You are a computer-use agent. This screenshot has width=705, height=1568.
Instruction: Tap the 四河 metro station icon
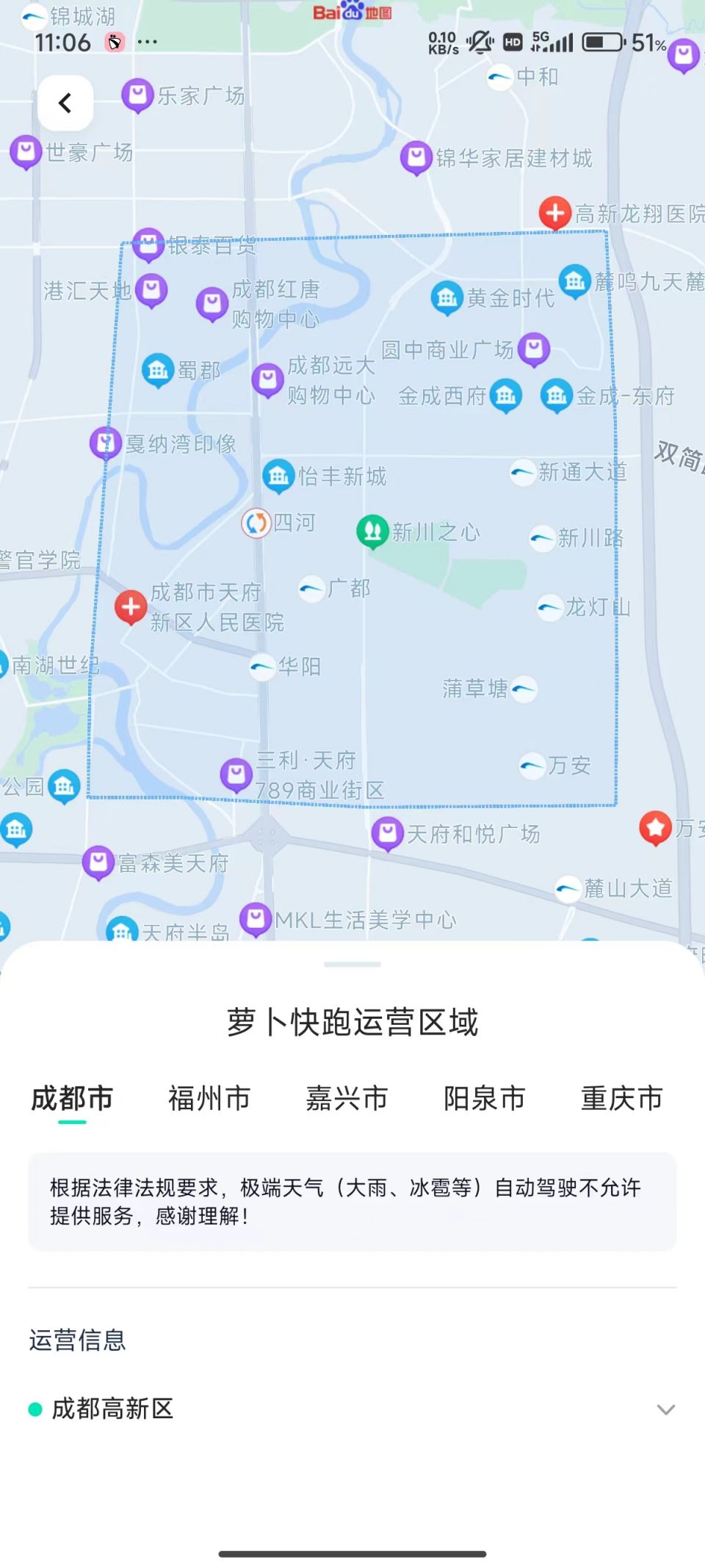256,523
